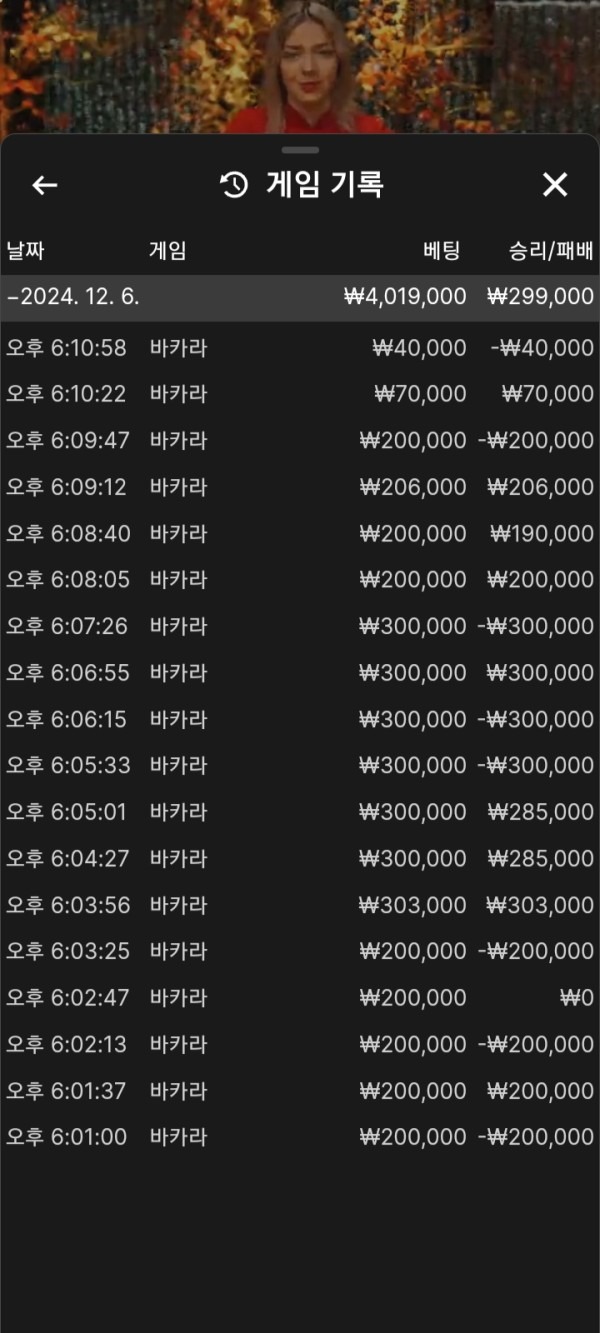The height and width of the screenshot is (1333, 600).
Task: Open the 오후 6:02:47 round with ₩0 result
Action: click(300, 998)
